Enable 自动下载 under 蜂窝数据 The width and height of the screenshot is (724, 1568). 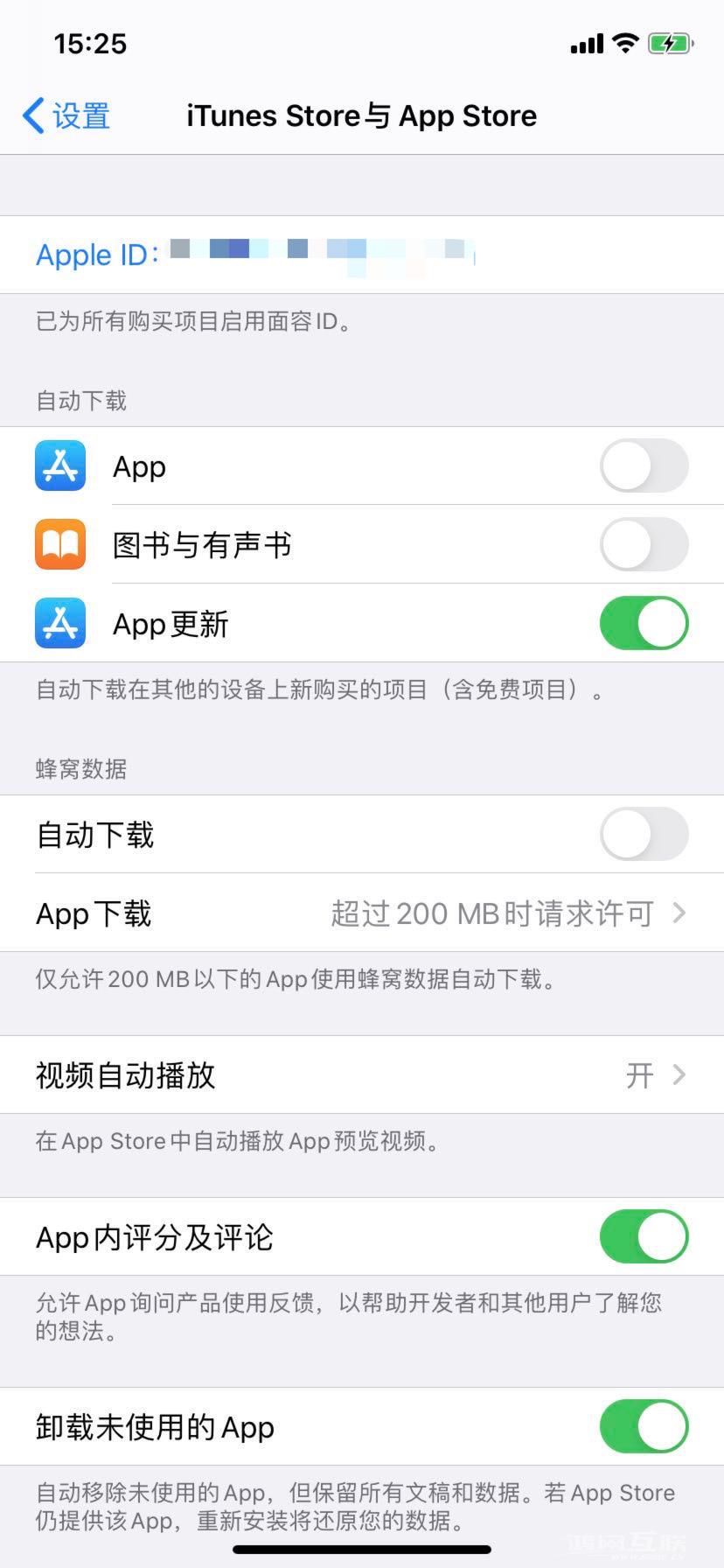pos(644,835)
